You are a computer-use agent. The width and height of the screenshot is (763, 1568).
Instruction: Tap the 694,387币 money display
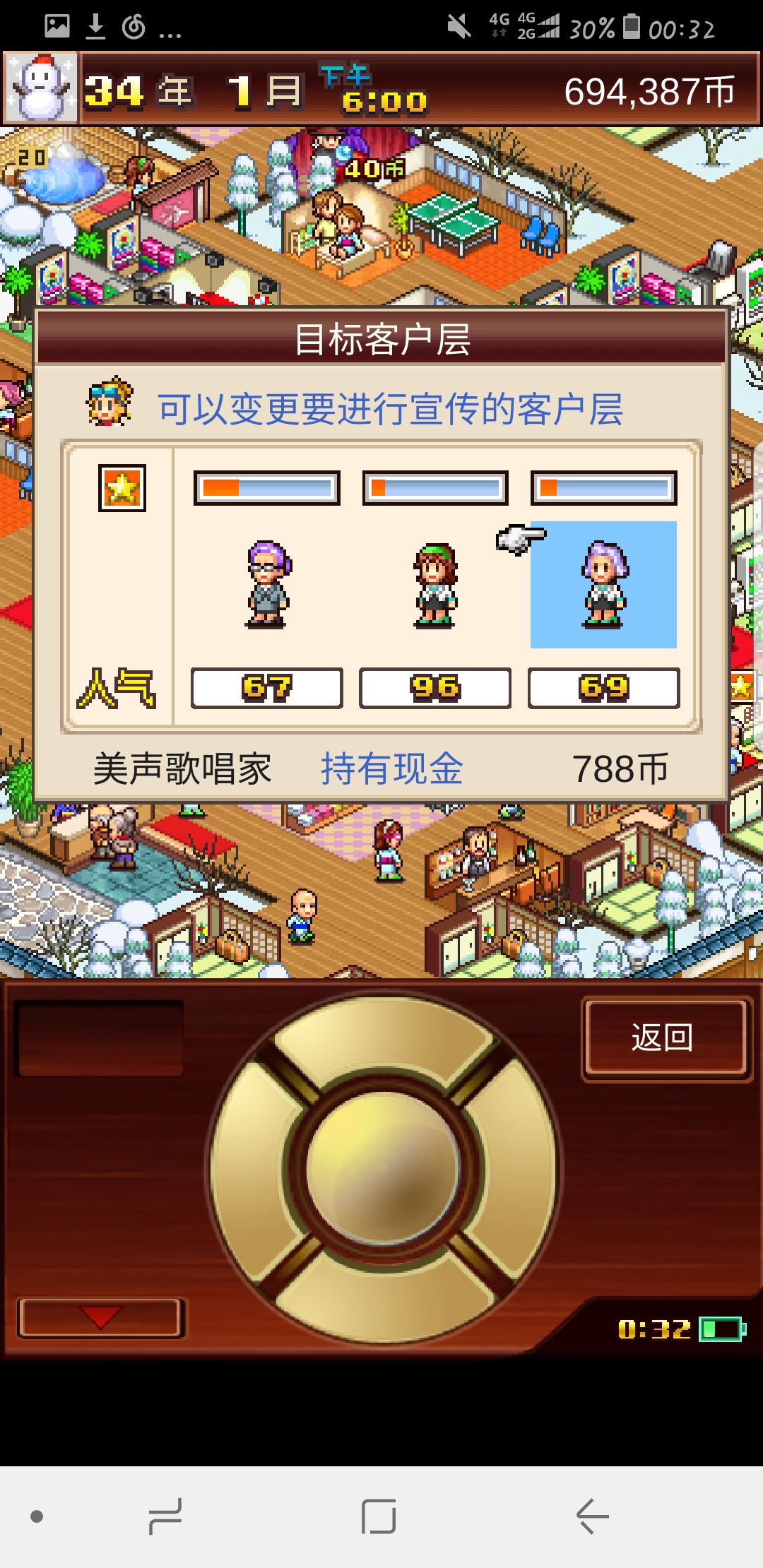(650, 89)
